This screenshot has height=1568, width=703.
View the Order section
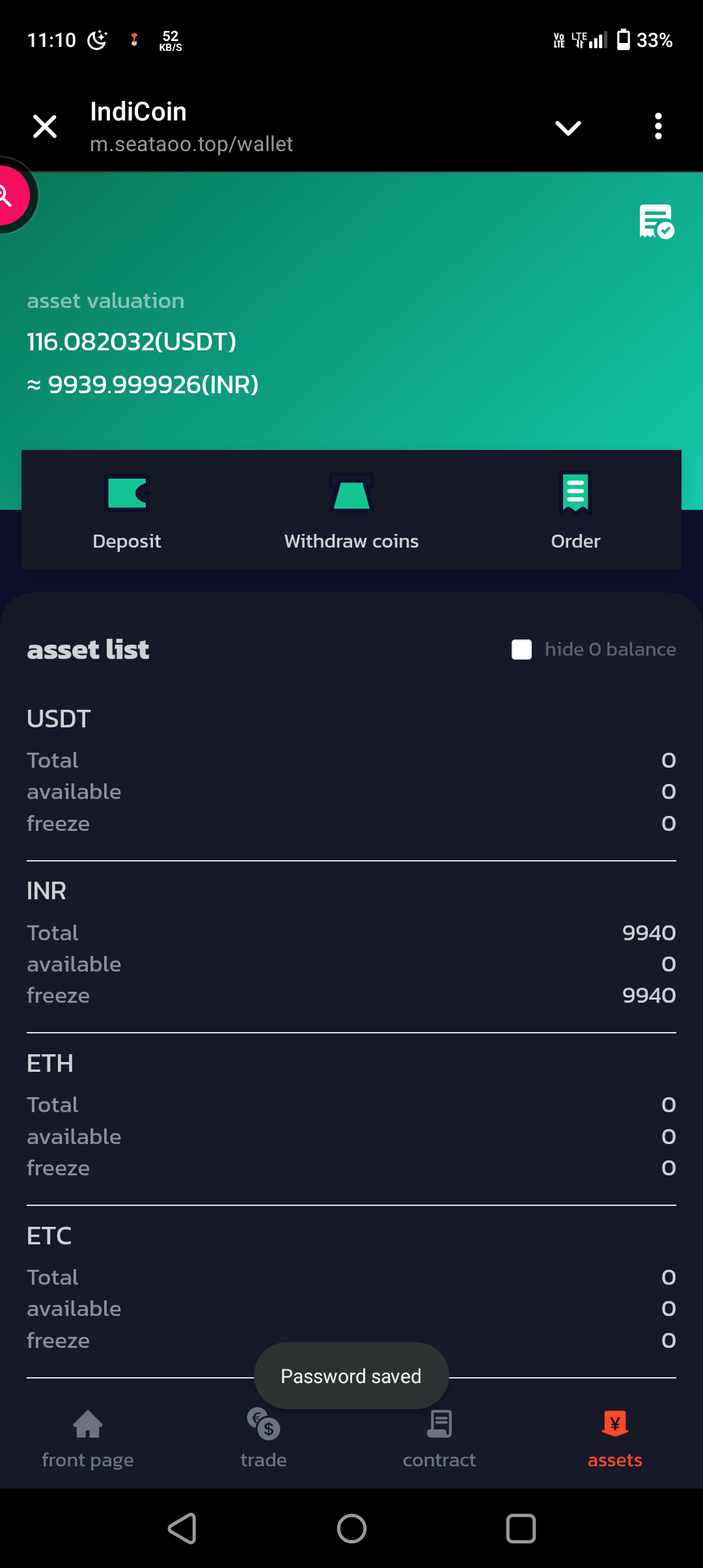coord(575,511)
